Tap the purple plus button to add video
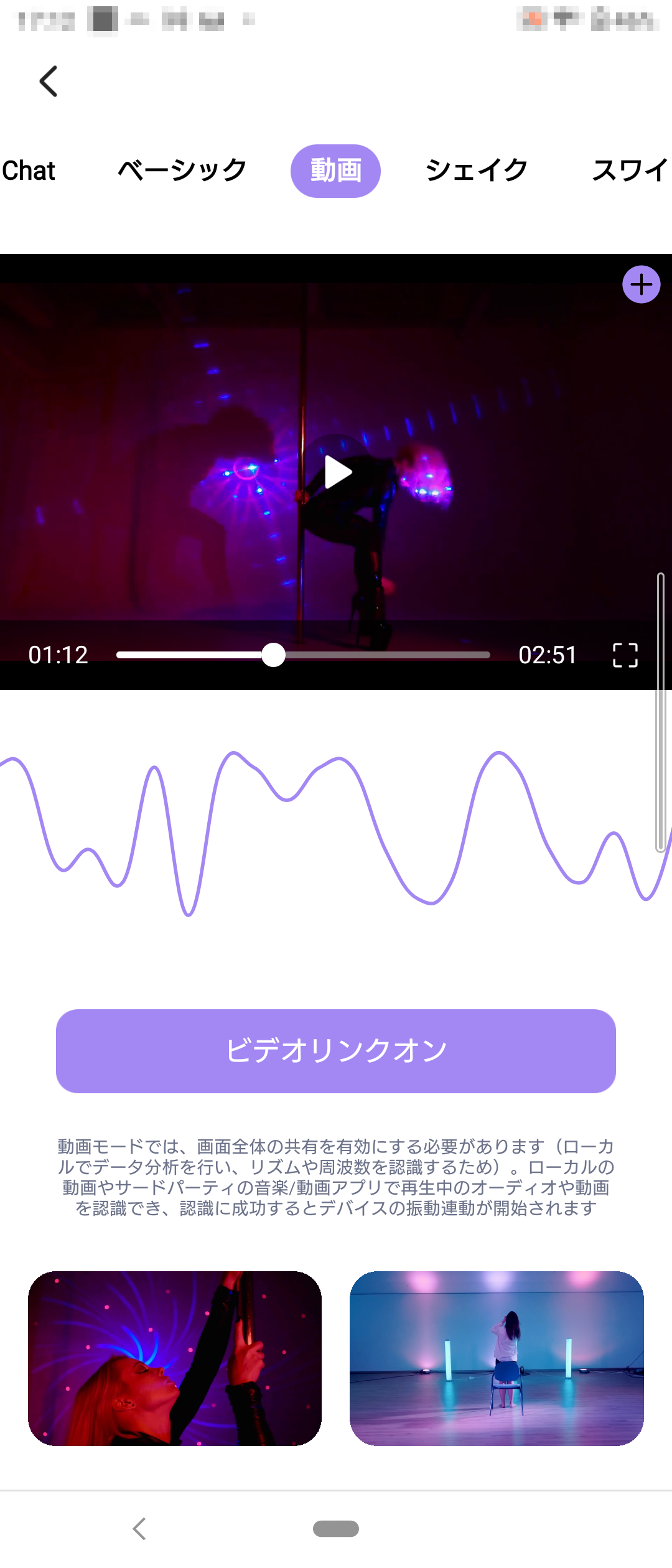 click(641, 285)
